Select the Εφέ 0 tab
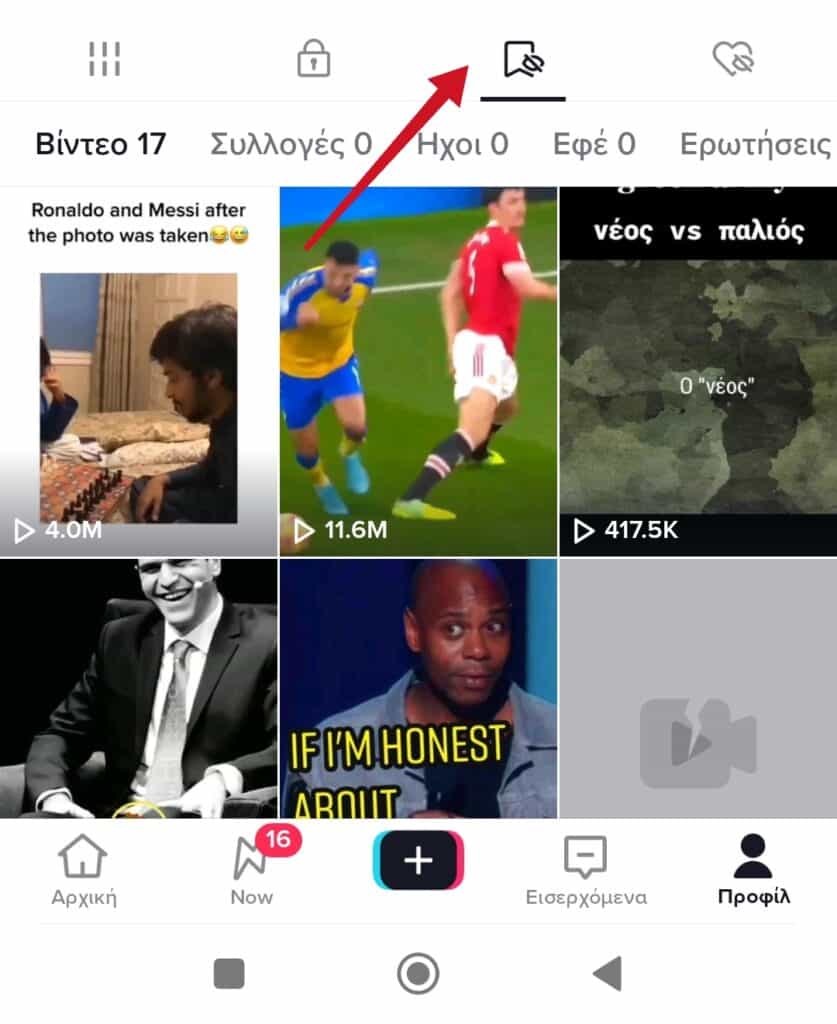This screenshot has width=837, height=1024. [594, 144]
